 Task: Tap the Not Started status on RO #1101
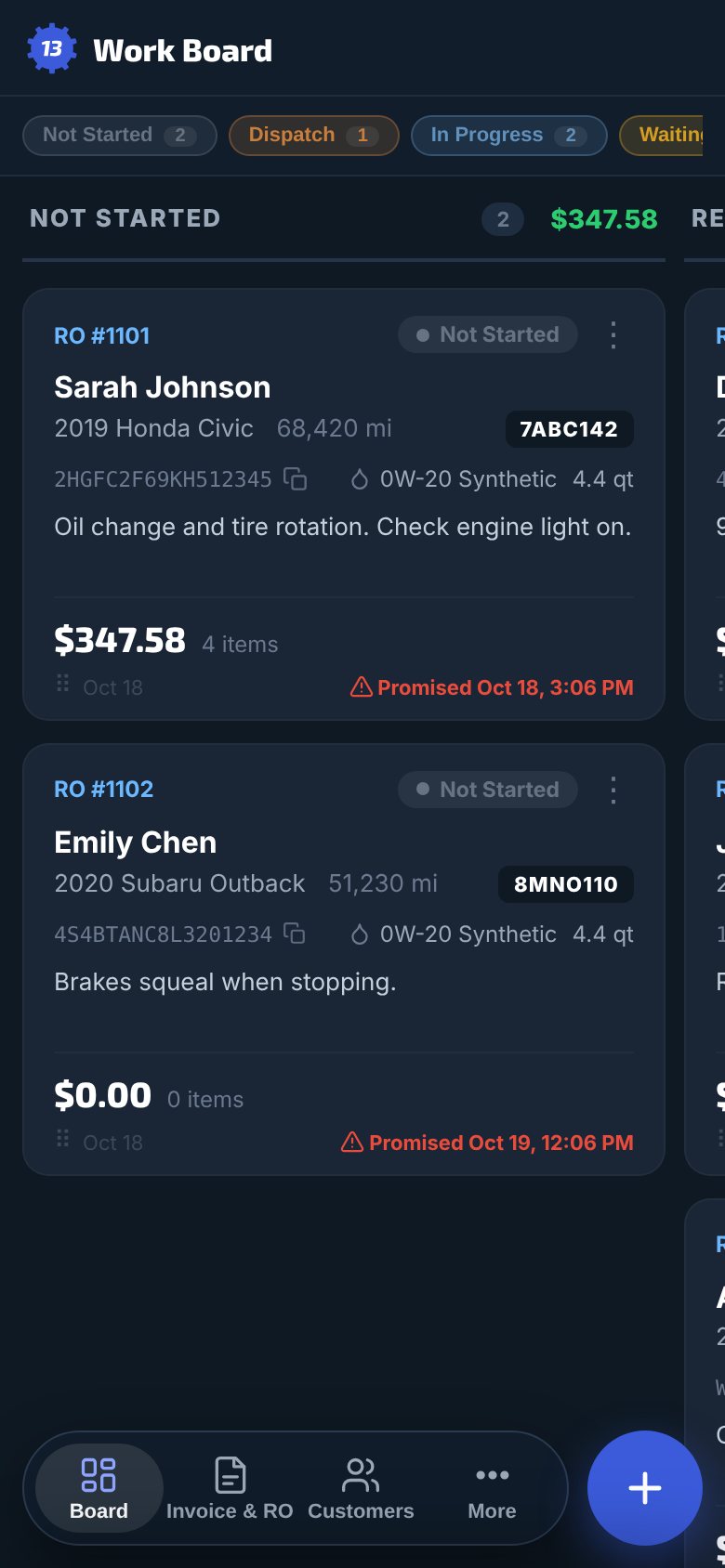[x=488, y=334]
